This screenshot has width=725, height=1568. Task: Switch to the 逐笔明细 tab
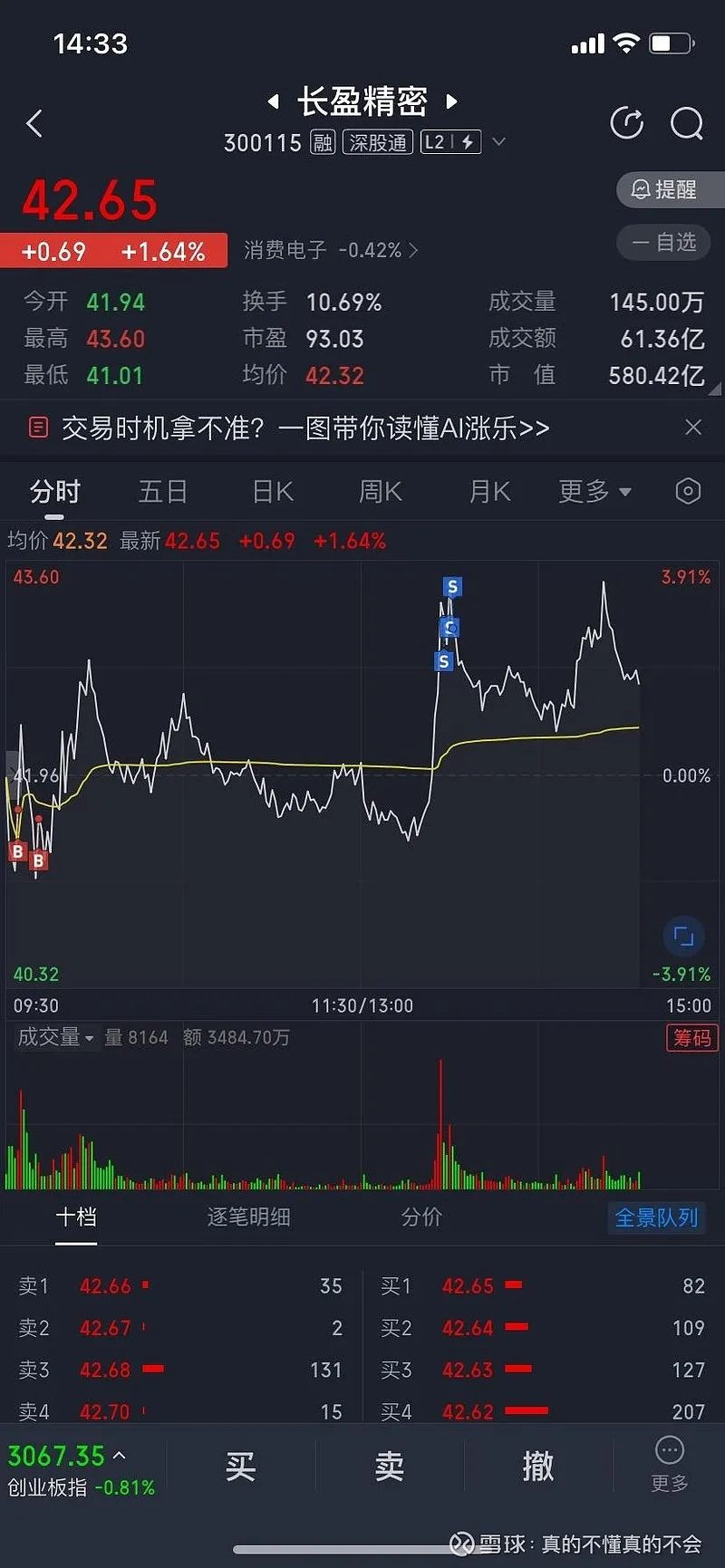pyautogui.click(x=248, y=1217)
